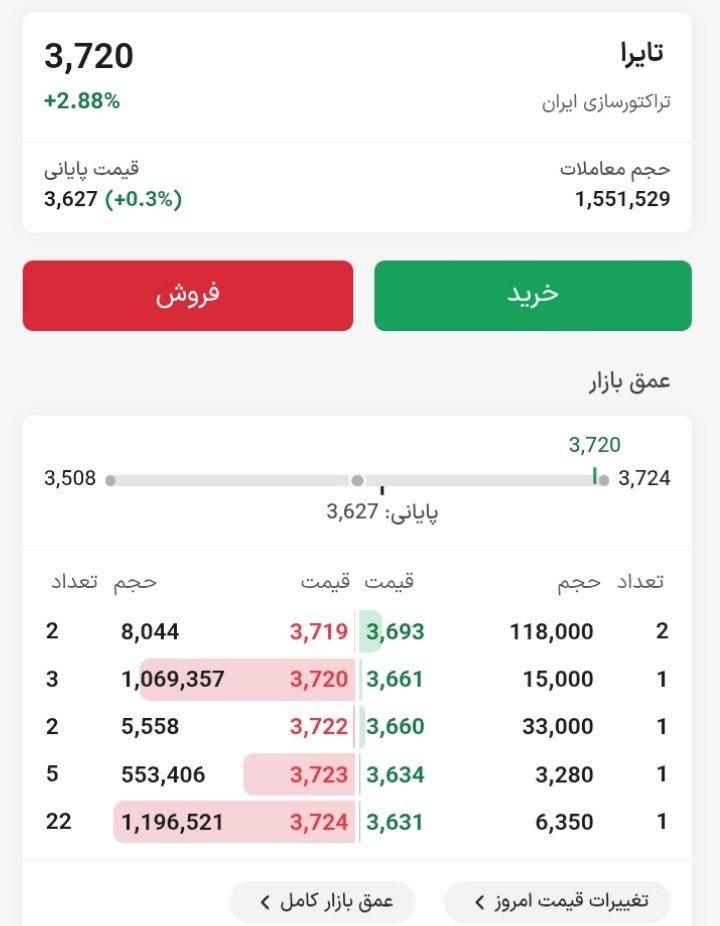Click the buy order at price 3,661
Viewport: 720px width, 926px height.
tap(394, 679)
